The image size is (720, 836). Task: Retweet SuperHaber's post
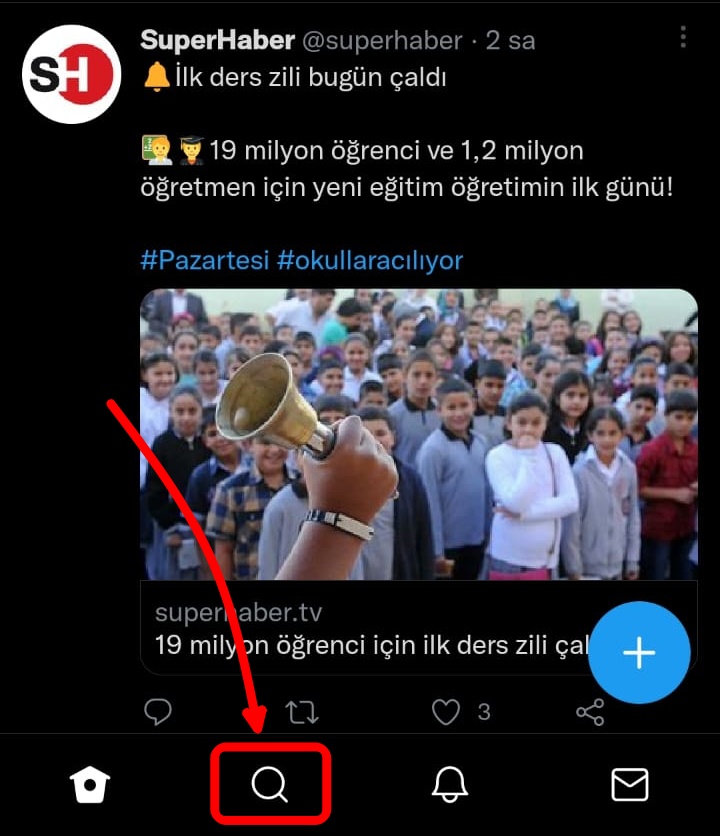coord(302,712)
